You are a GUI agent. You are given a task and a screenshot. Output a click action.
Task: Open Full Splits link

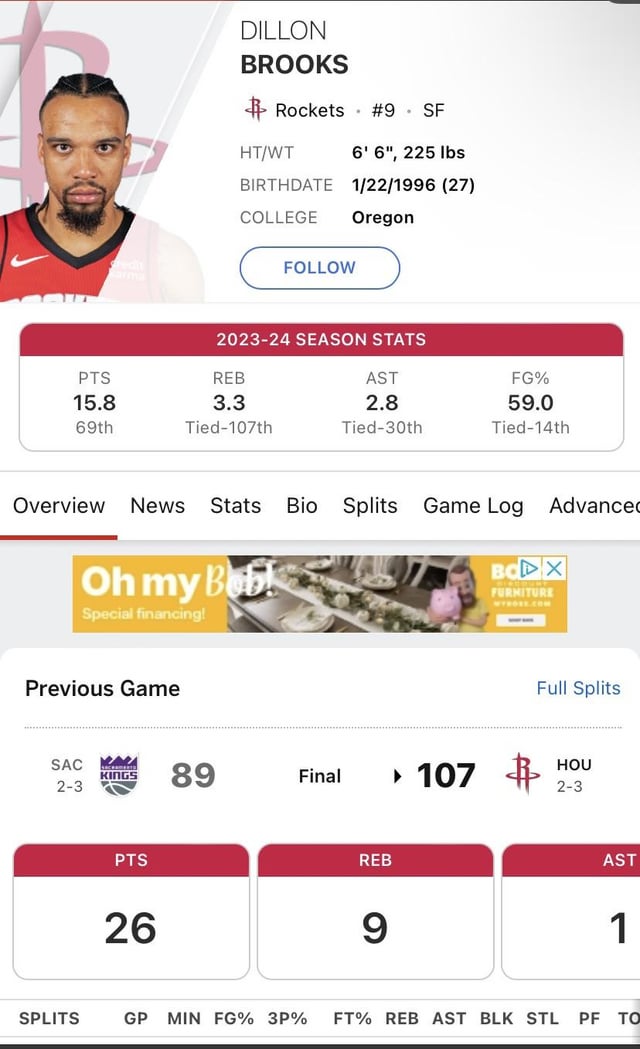(x=578, y=688)
